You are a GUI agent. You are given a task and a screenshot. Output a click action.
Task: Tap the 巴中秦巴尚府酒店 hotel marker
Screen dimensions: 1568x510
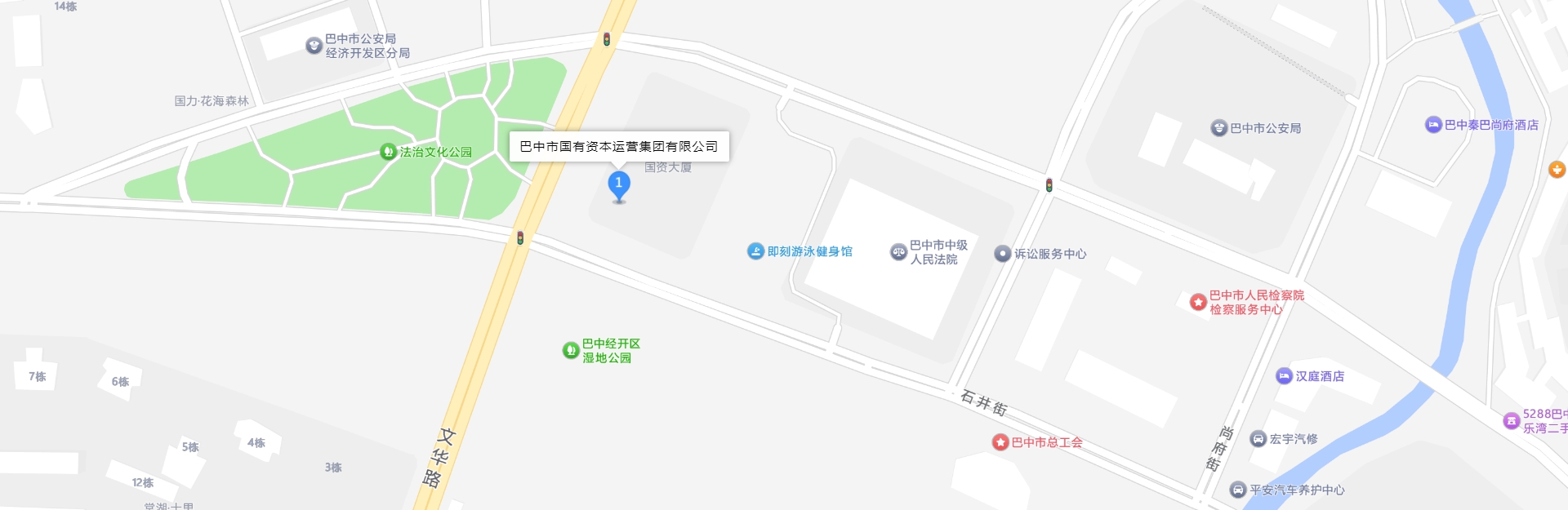pos(1433,125)
